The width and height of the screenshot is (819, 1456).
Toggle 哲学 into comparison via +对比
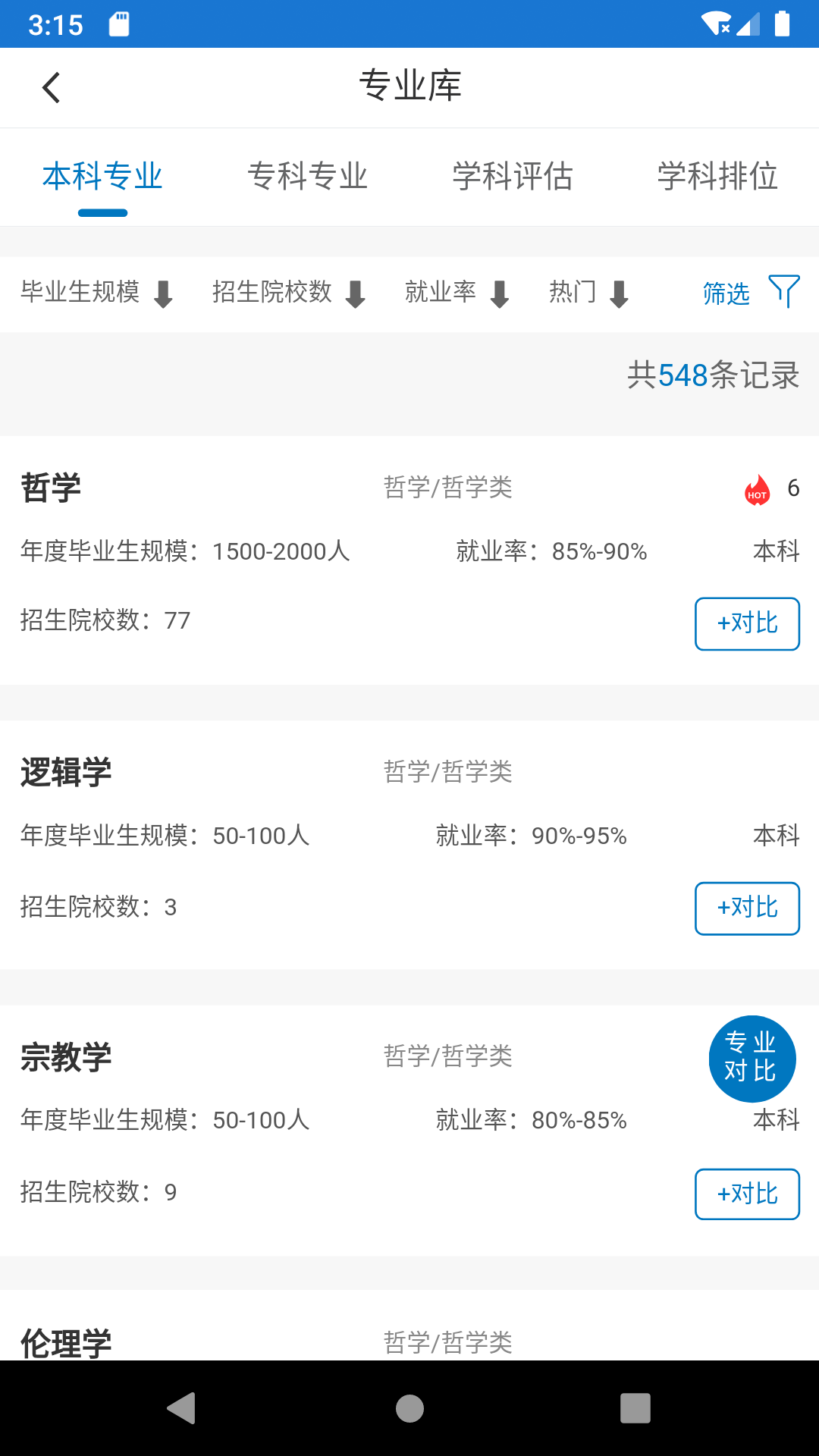(747, 623)
